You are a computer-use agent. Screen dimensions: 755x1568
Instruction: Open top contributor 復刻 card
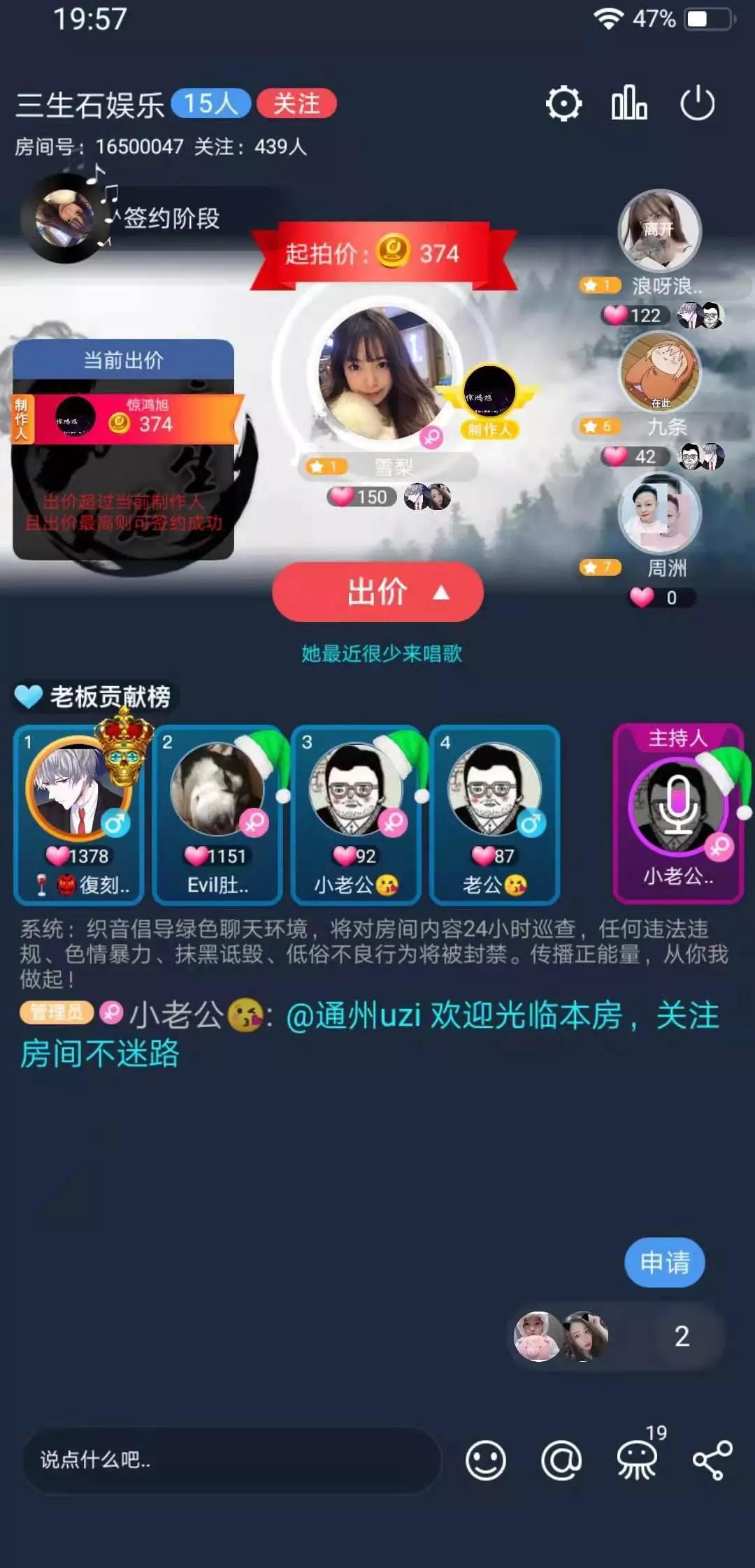tap(78, 815)
